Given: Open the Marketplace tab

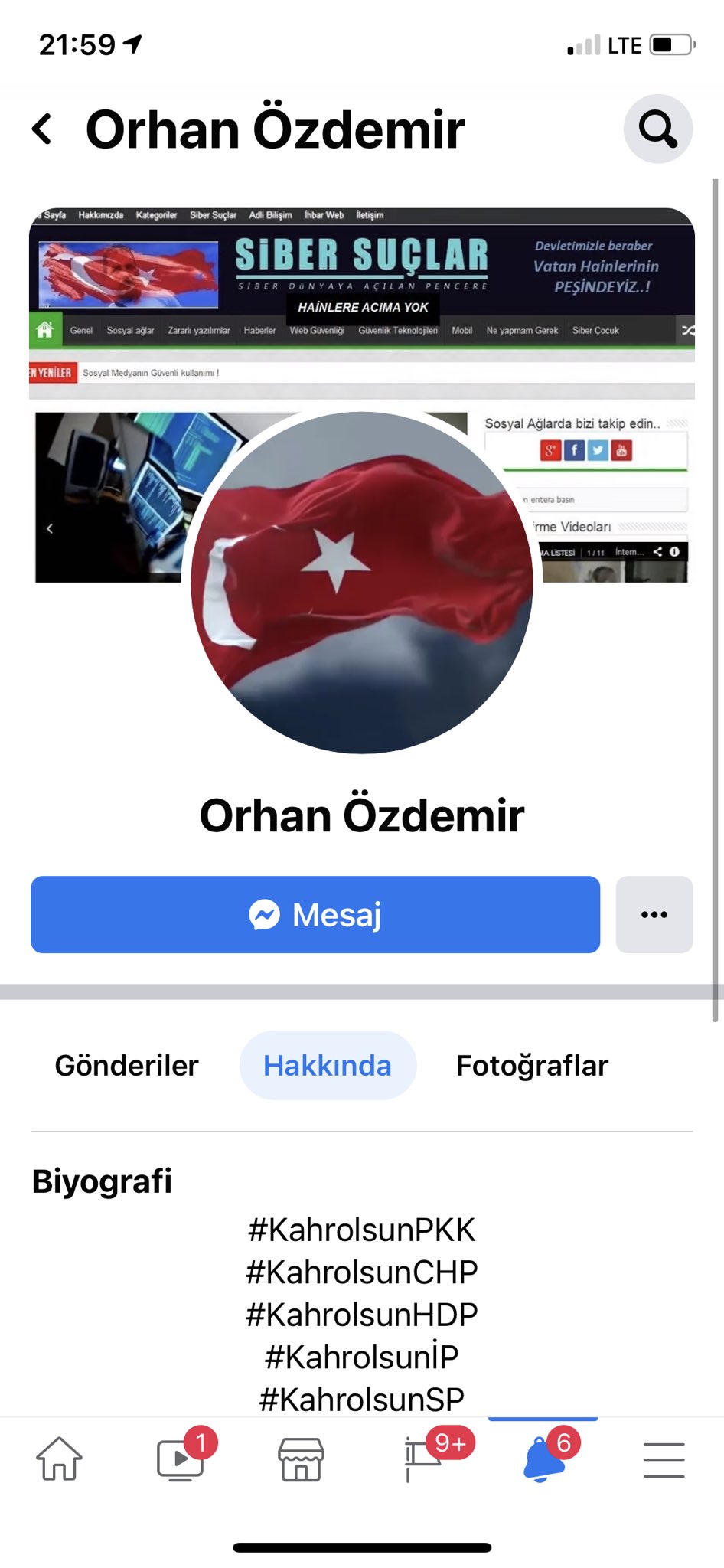Looking at the screenshot, I should coord(301,1459).
